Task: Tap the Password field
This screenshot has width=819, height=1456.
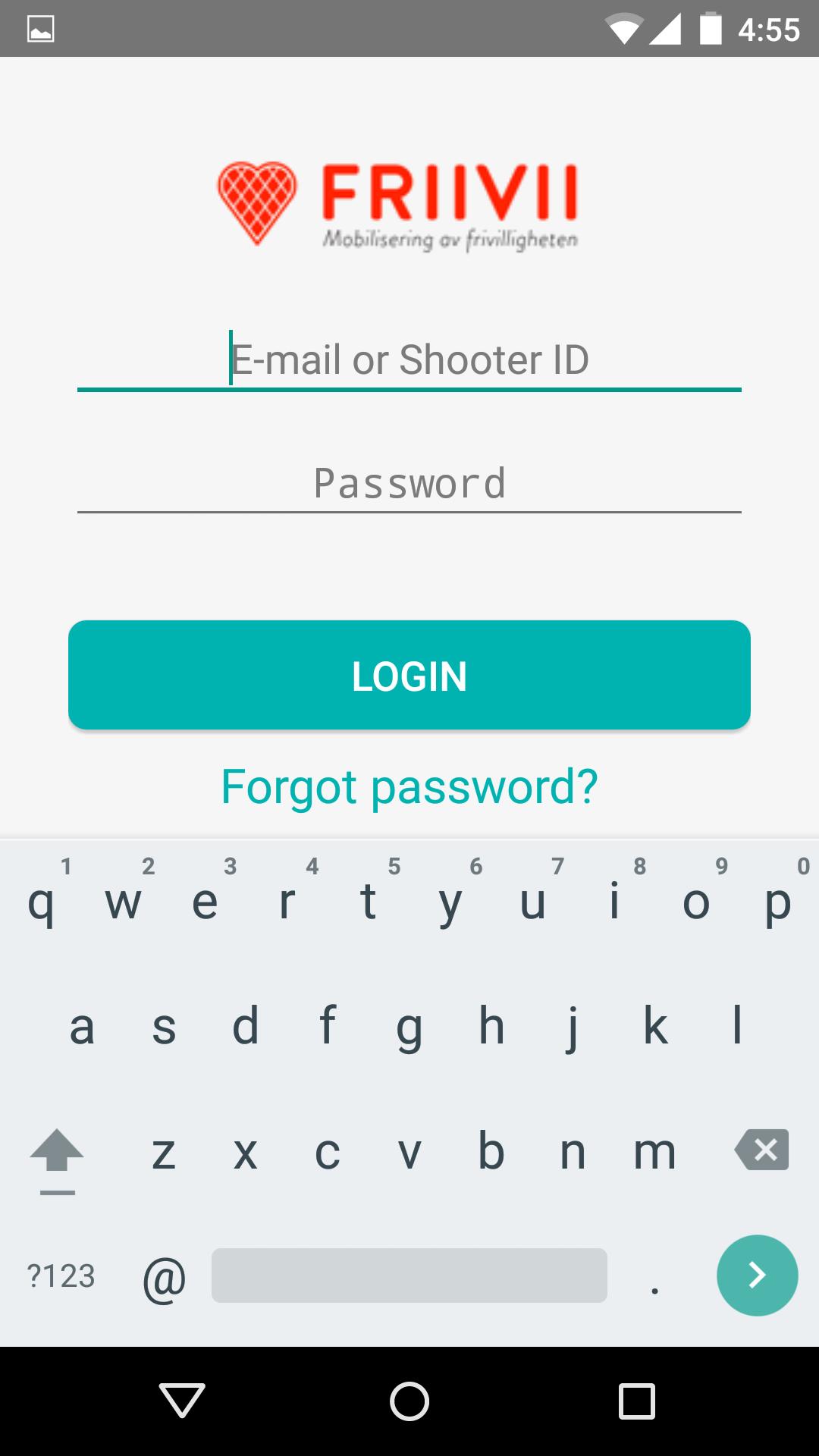Action: click(x=409, y=484)
